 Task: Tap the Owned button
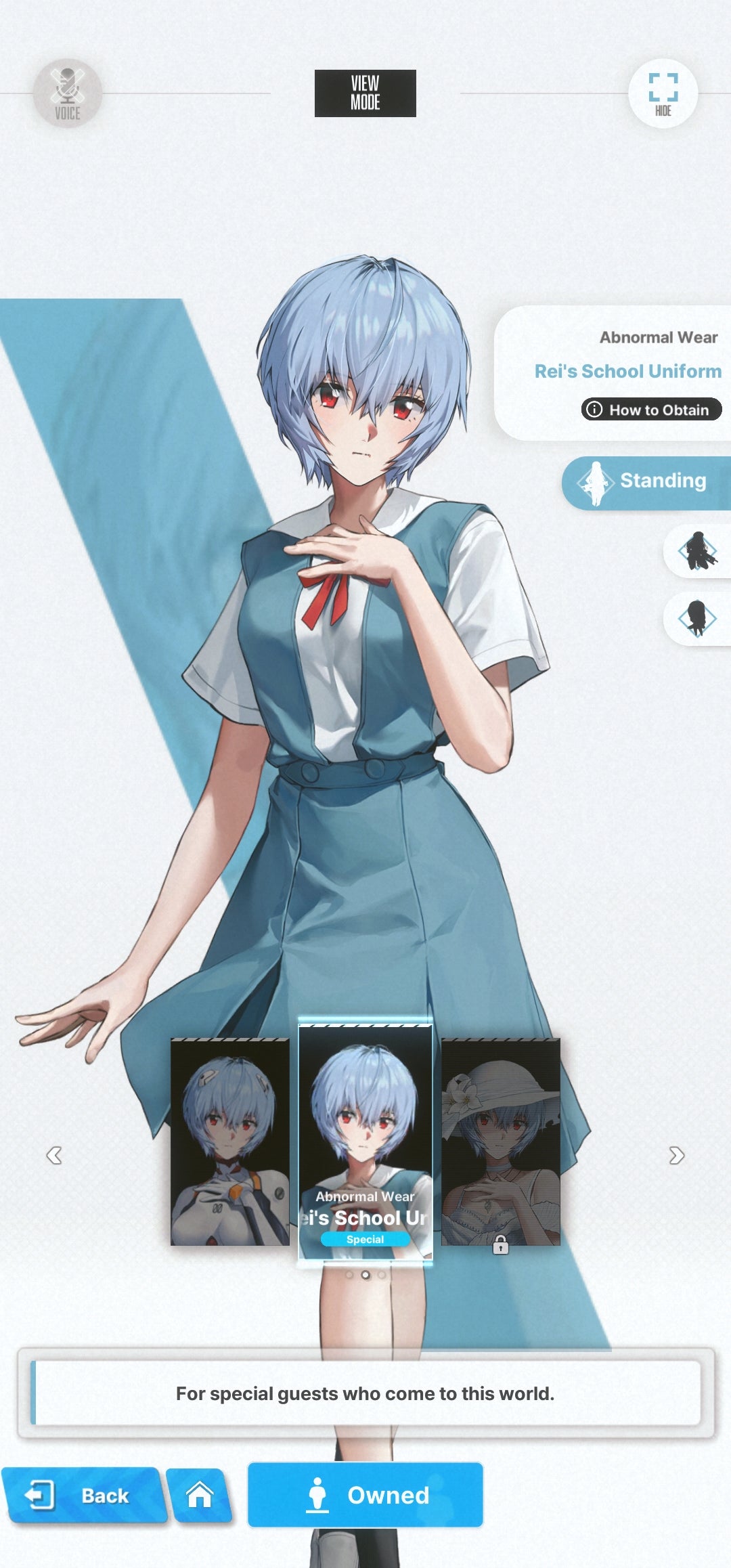coord(365,1495)
